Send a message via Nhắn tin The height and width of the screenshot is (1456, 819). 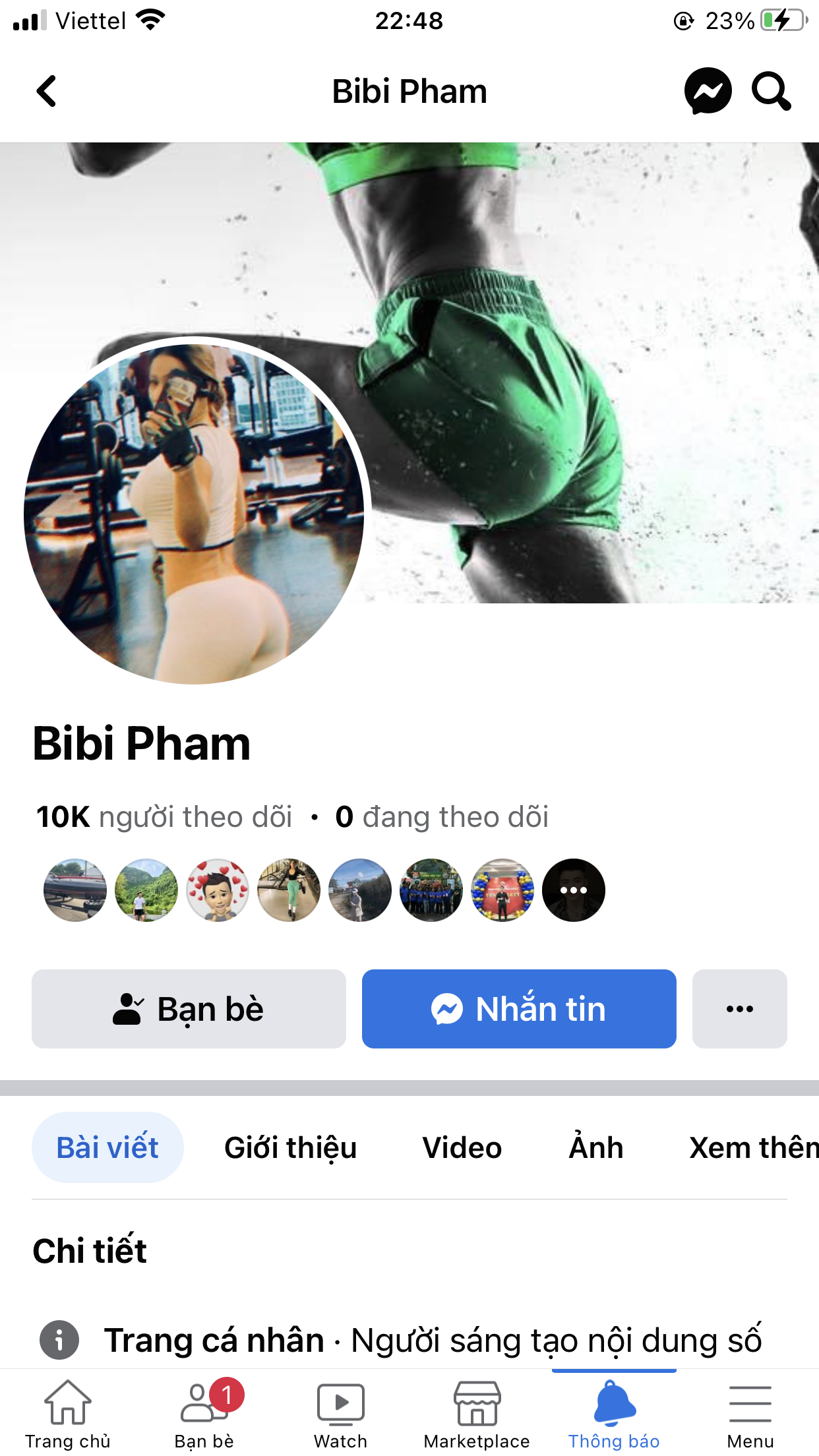[519, 1008]
